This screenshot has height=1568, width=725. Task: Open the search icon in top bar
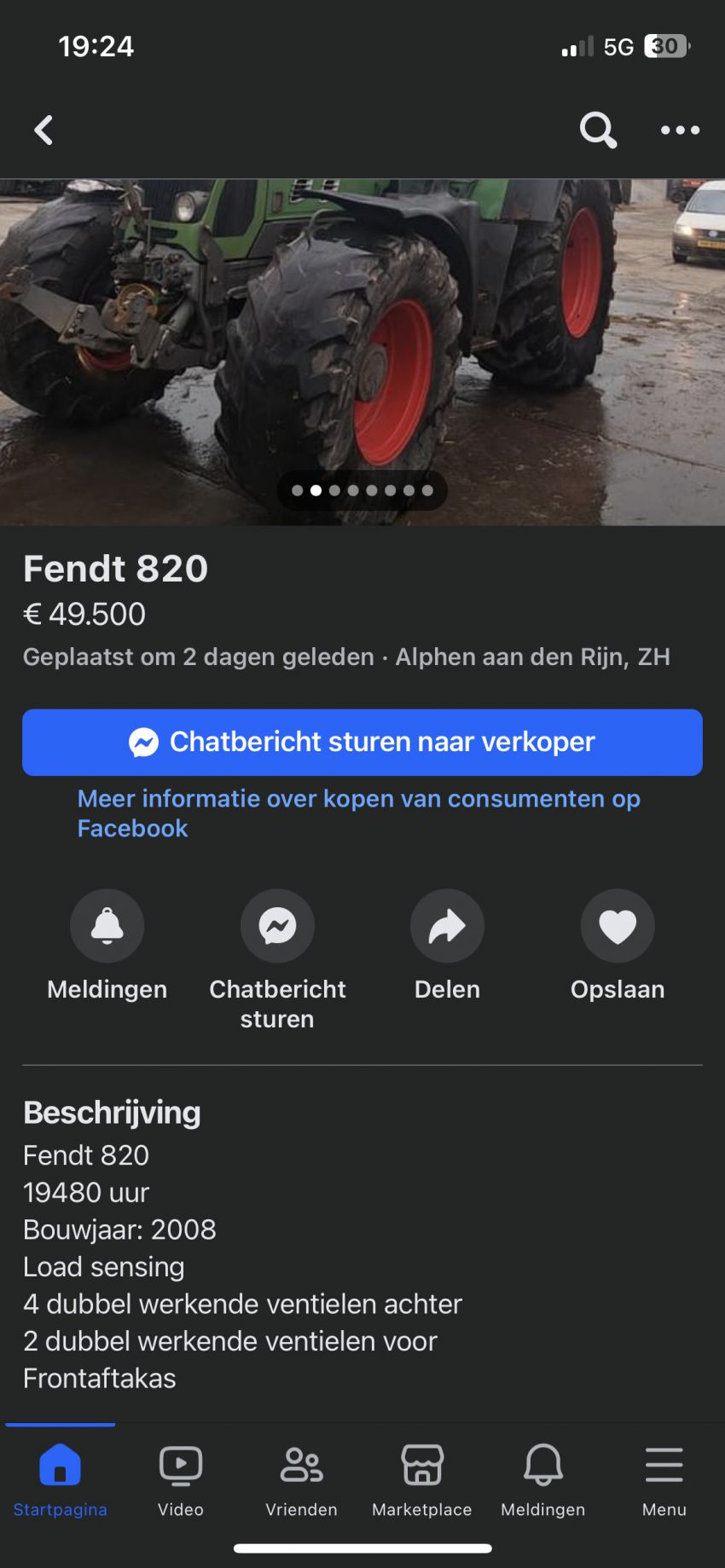tap(597, 130)
